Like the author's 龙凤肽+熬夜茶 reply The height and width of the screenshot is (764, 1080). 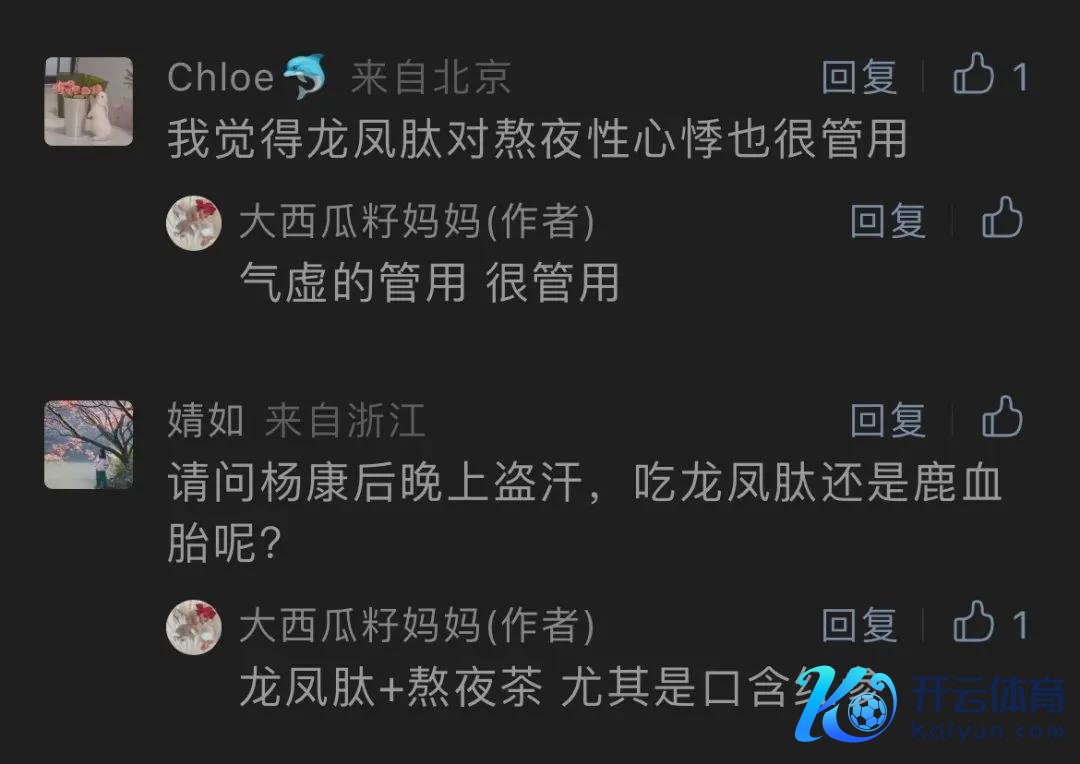[x=974, y=624]
